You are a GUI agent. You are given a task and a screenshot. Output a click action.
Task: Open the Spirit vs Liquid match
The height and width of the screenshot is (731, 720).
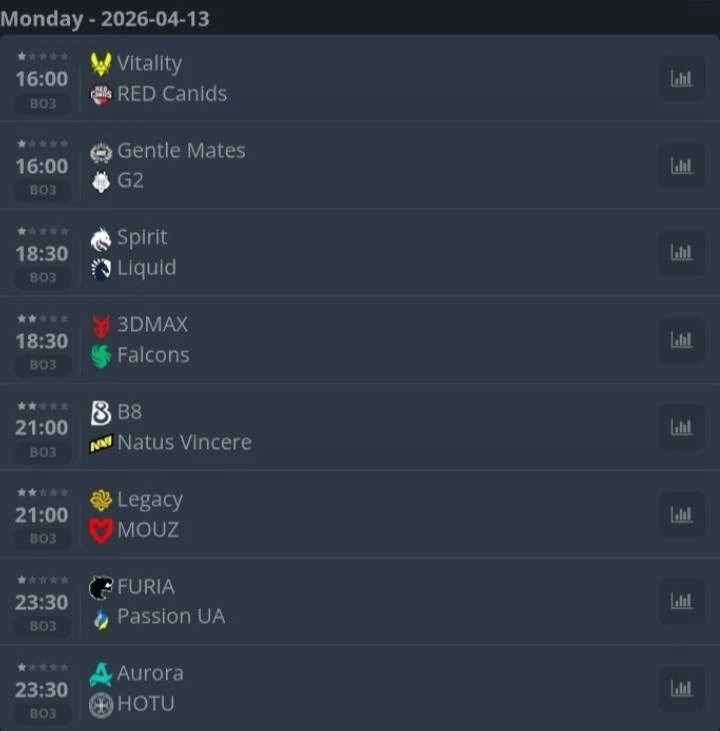tap(360, 253)
